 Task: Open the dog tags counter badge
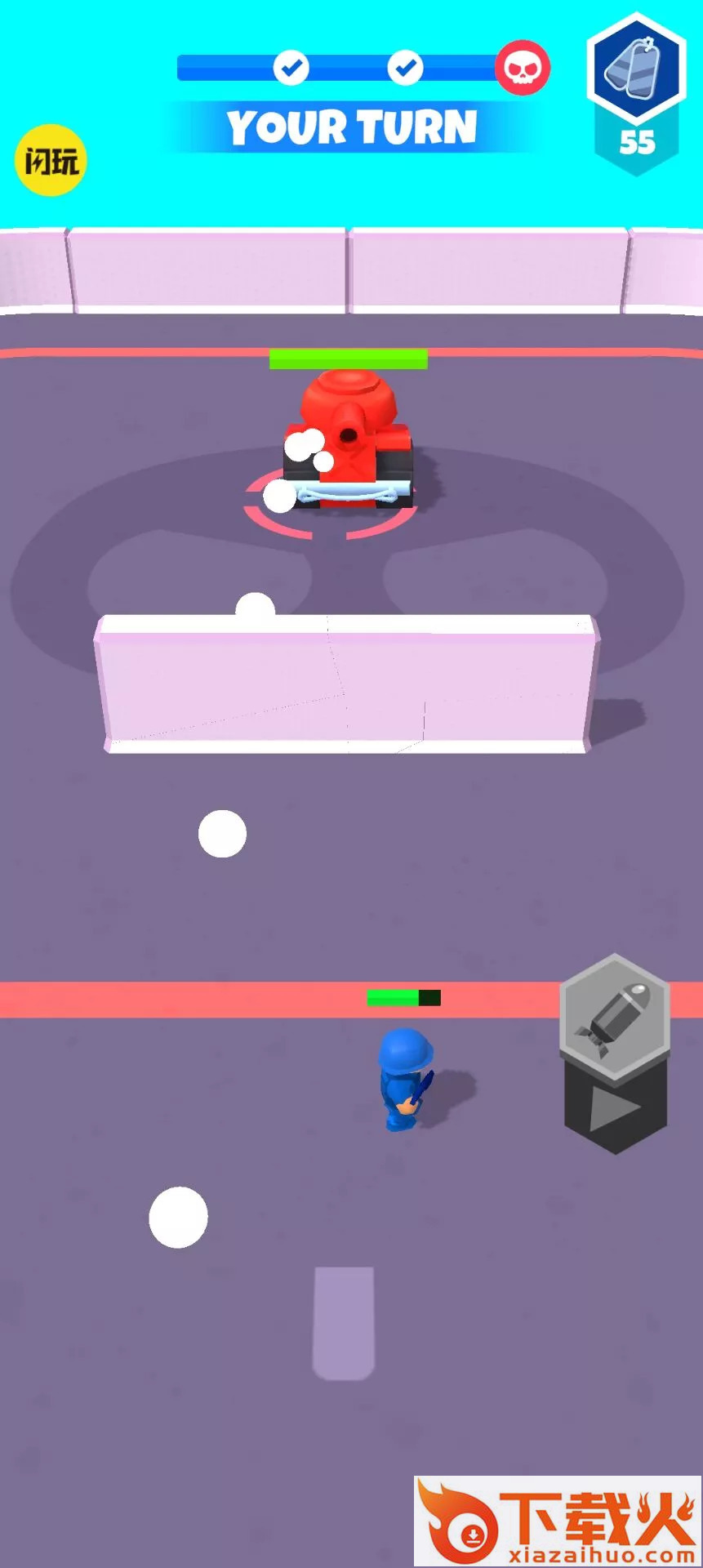(637, 94)
